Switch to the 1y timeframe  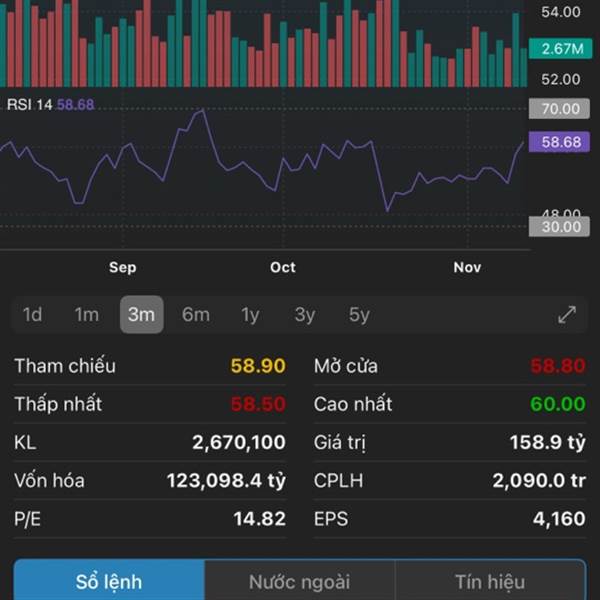tap(250, 315)
